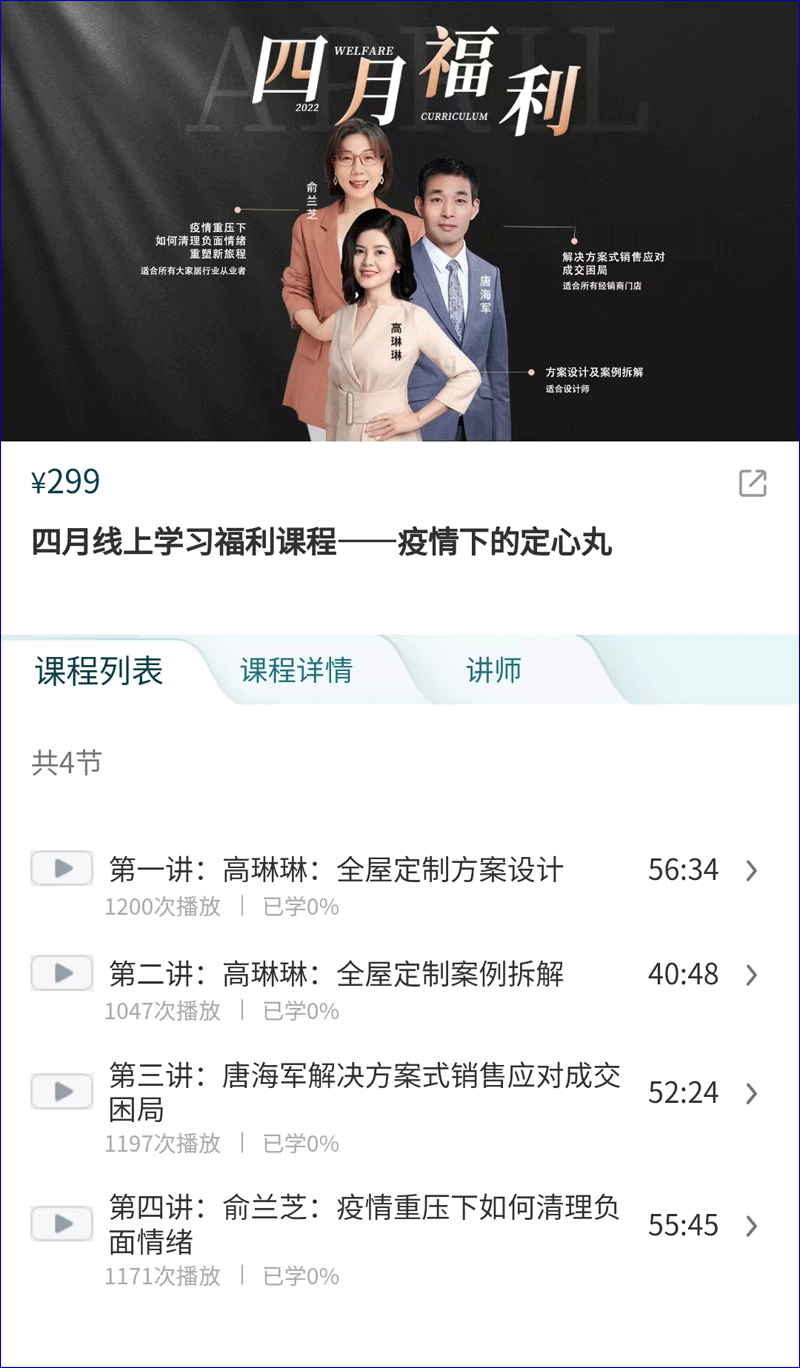This screenshot has width=800, height=1368.
Task: Switch to the 课程详情 tab
Action: (296, 670)
